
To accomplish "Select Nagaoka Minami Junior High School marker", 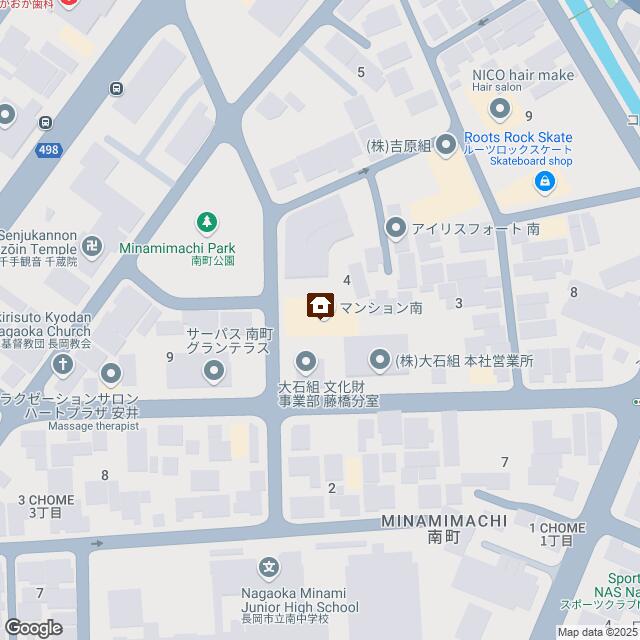I will (269, 569).
